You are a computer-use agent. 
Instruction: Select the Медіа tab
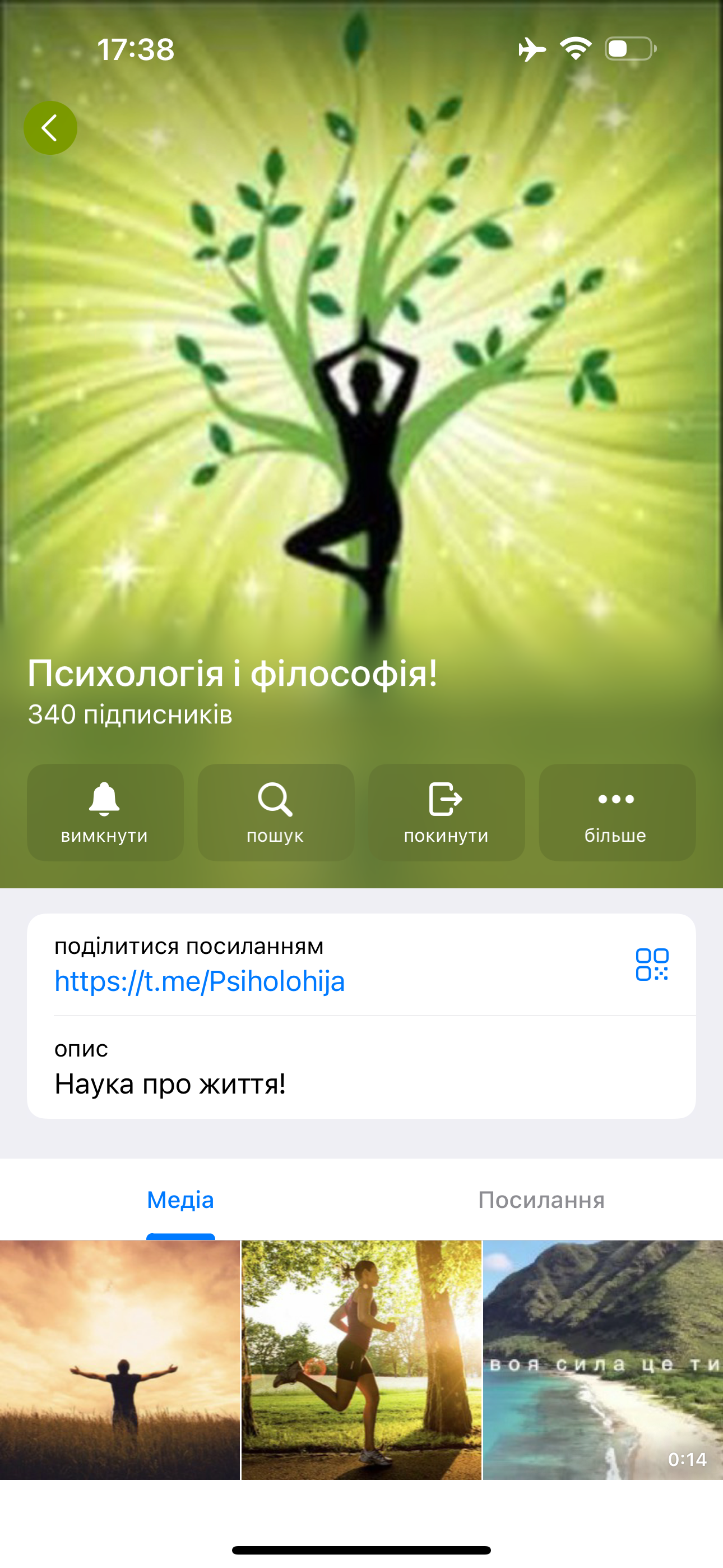coord(180,1200)
